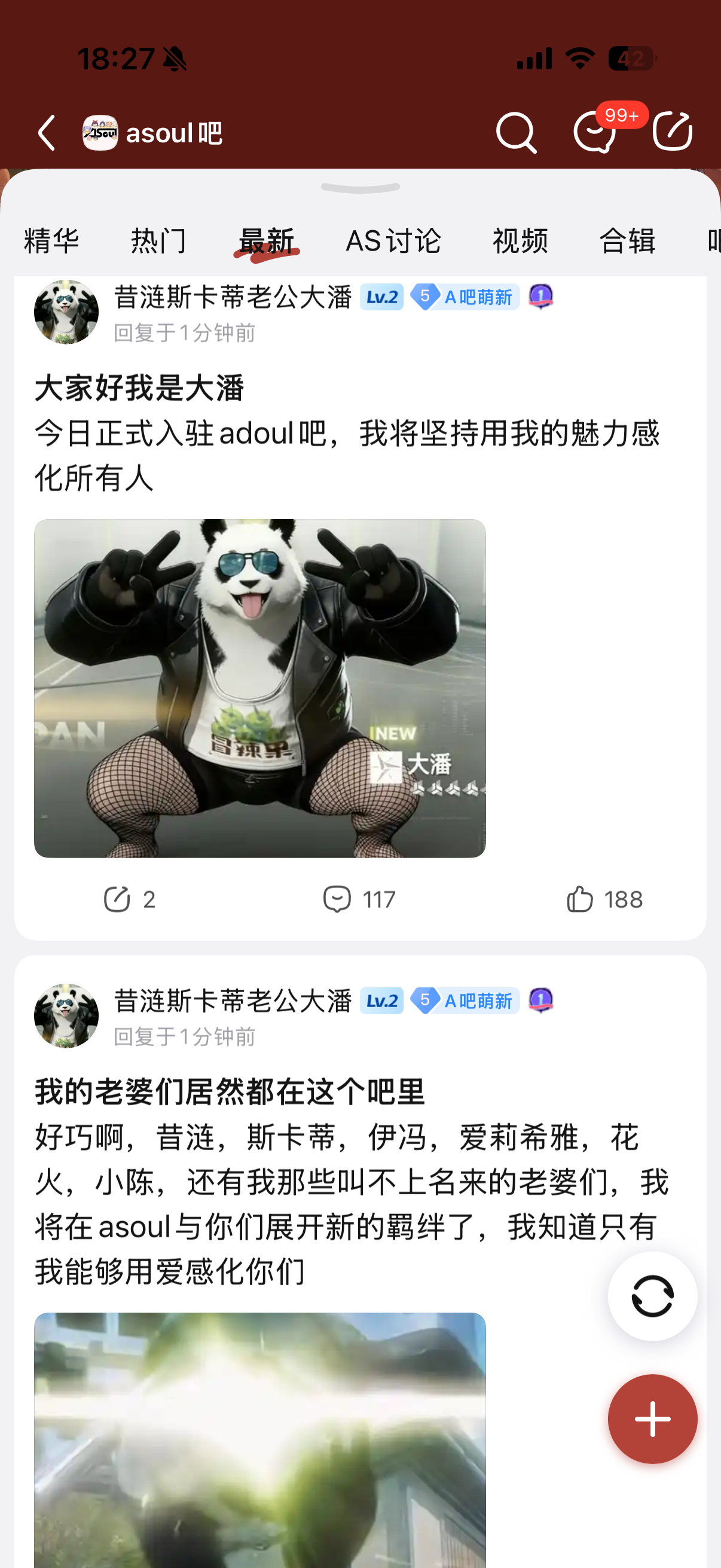Switch to the 视频 tab
721x1568 pixels.
[x=520, y=241]
